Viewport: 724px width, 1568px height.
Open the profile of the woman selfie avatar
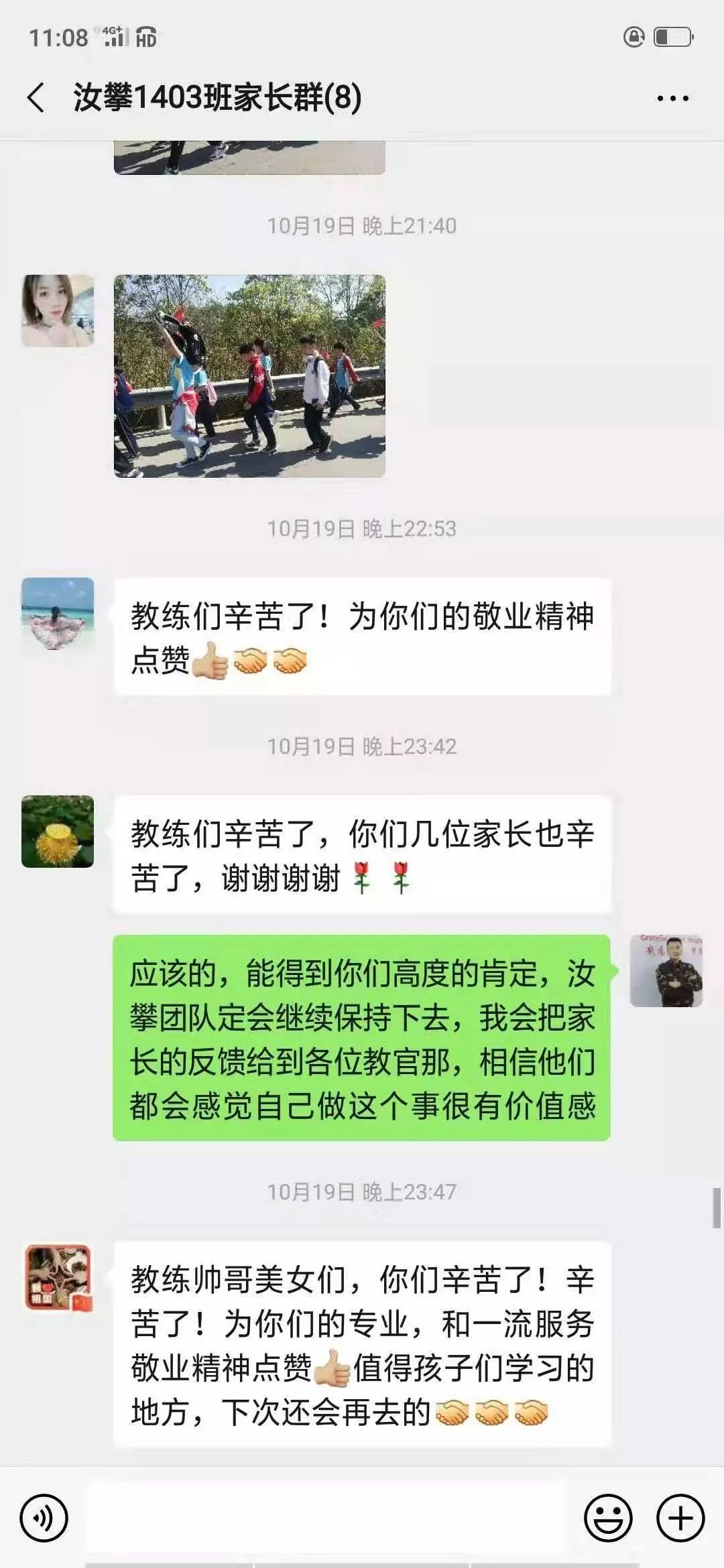coord(58,311)
